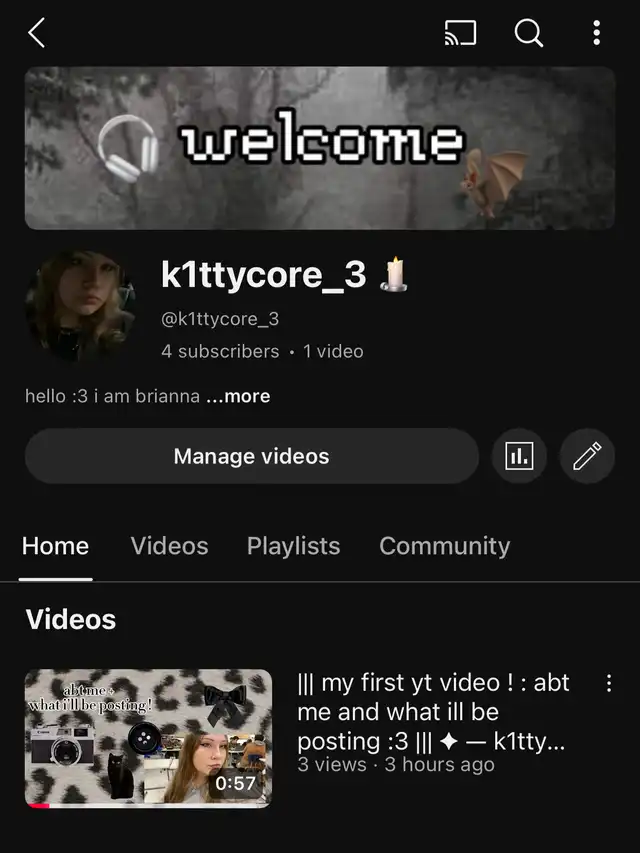Switch to the Community tab
The image size is (640, 853).
coord(444,546)
